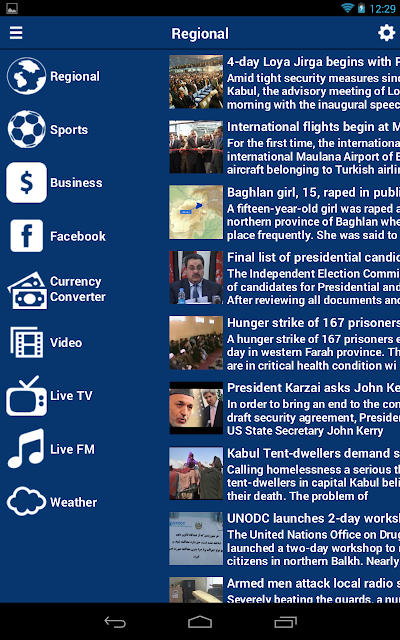Read the International flights begin article

pyautogui.click(x=284, y=147)
